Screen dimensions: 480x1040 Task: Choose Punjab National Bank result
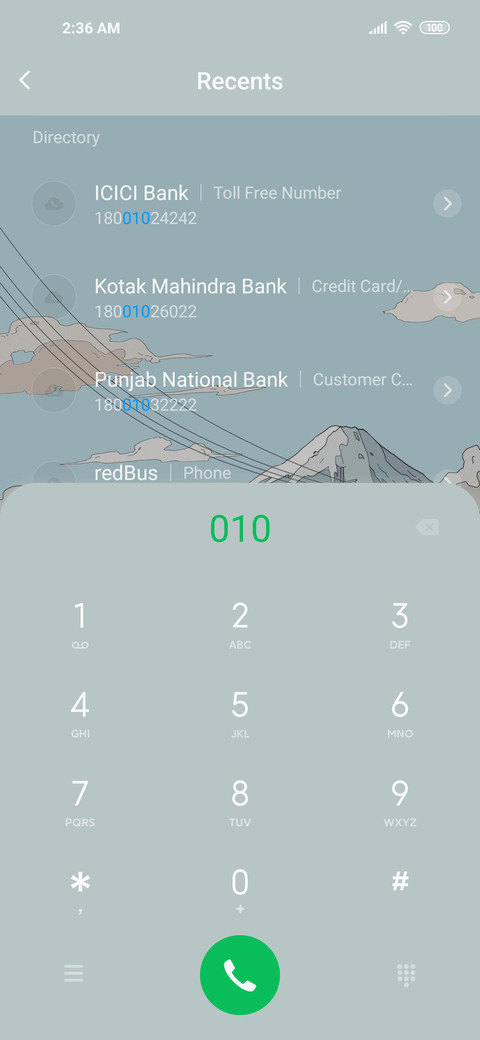click(x=240, y=390)
